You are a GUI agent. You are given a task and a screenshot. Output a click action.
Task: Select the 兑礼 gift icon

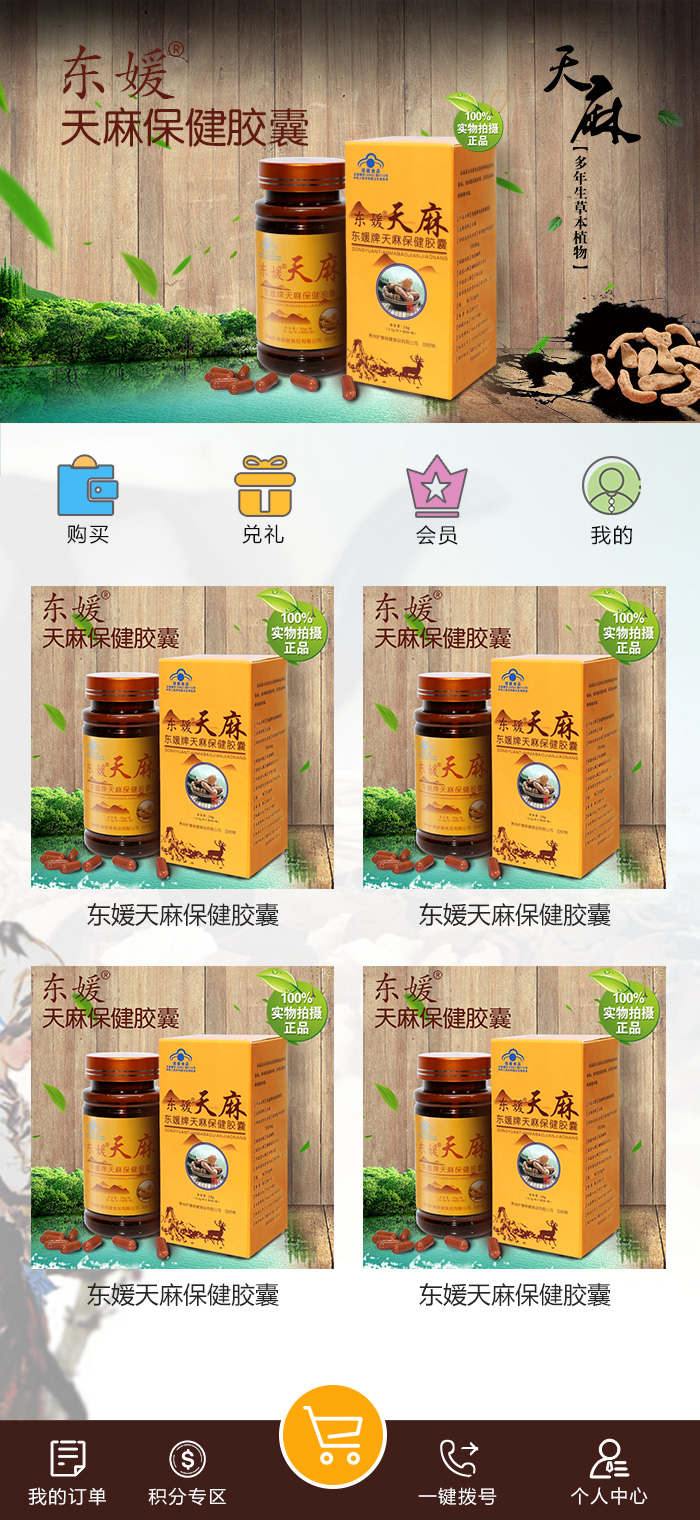pyautogui.click(x=264, y=499)
